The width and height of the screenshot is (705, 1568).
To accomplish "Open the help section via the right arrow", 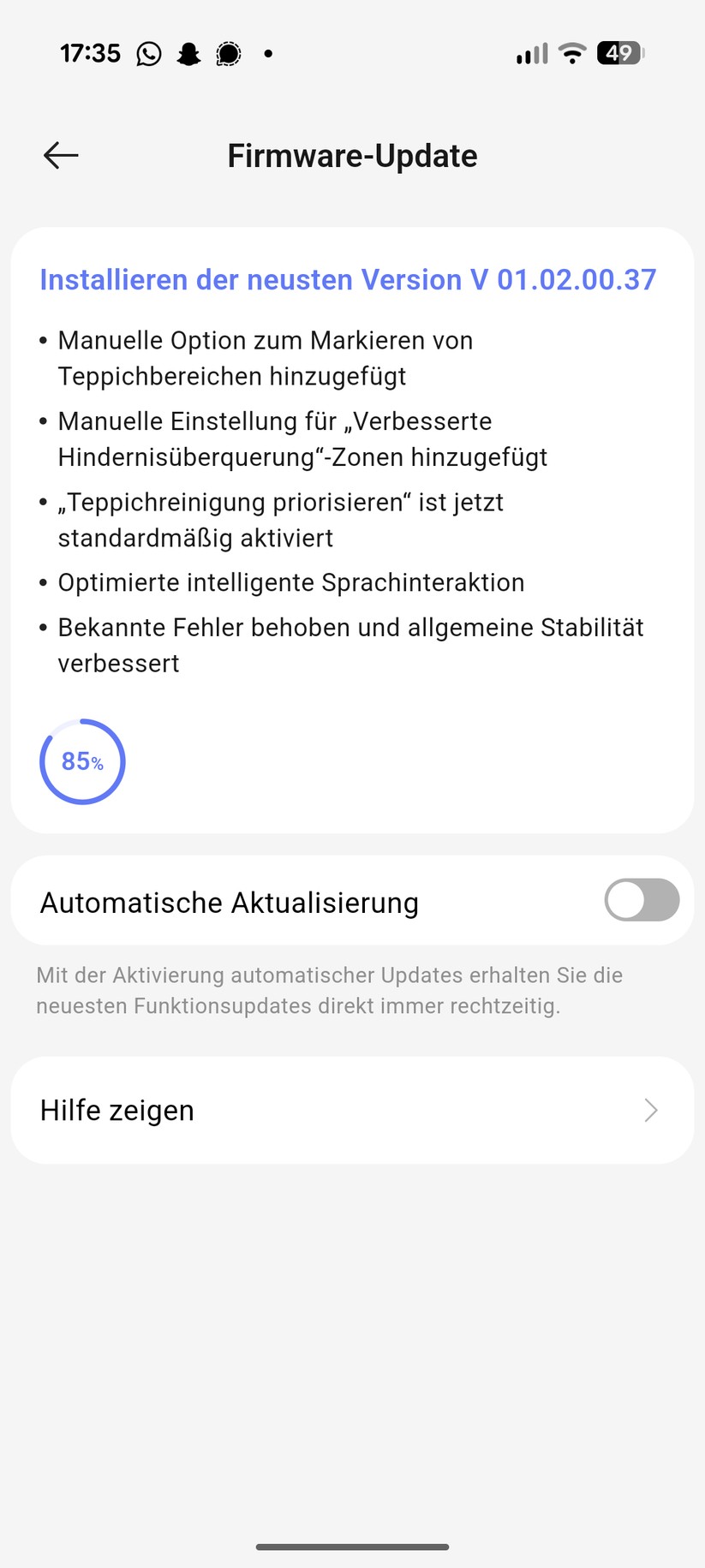I will (x=651, y=1110).
